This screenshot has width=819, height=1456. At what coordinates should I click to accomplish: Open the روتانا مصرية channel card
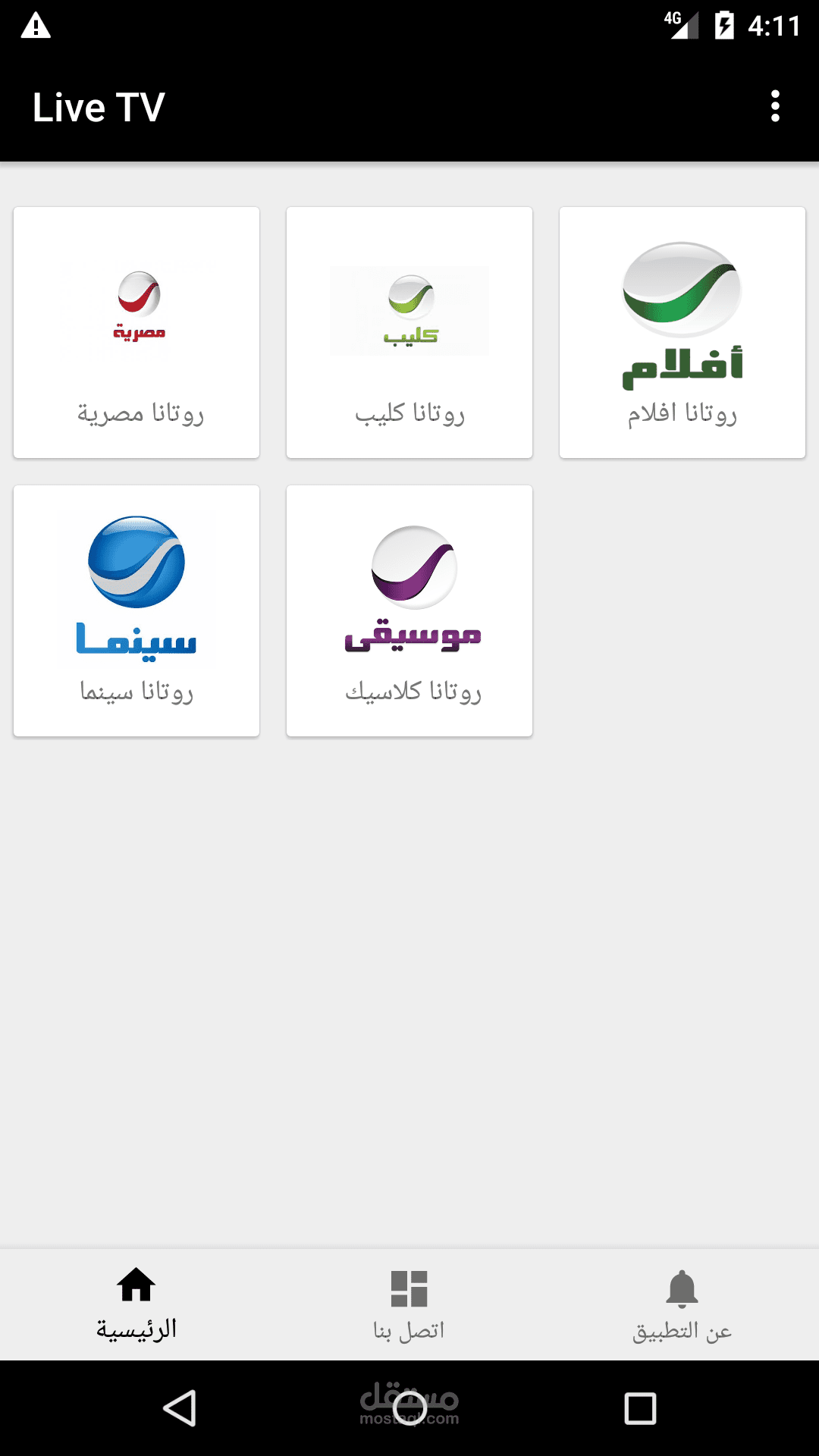(136, 332)
